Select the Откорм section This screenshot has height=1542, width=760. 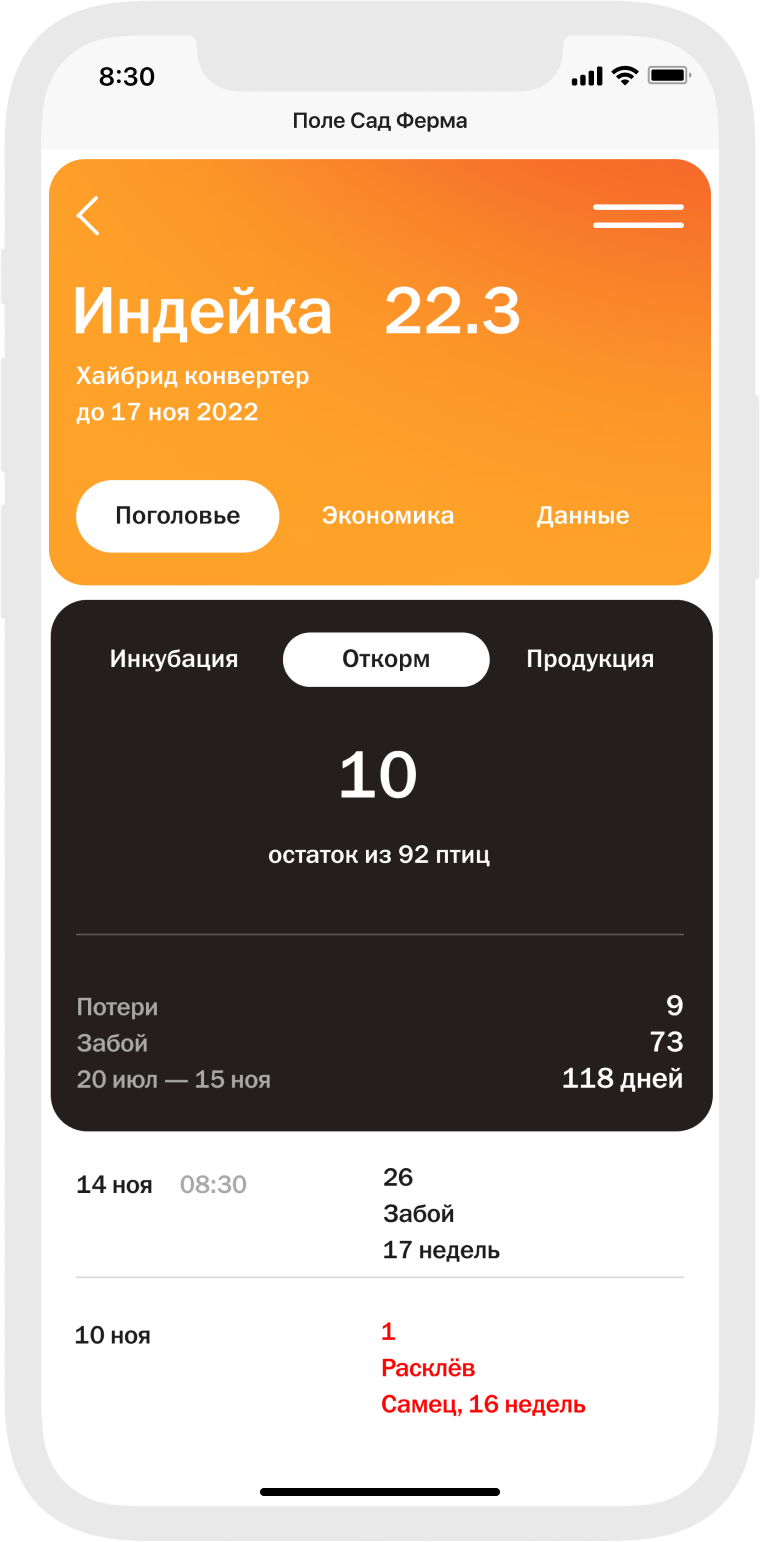pyautogui.click(x=386, y=660)
